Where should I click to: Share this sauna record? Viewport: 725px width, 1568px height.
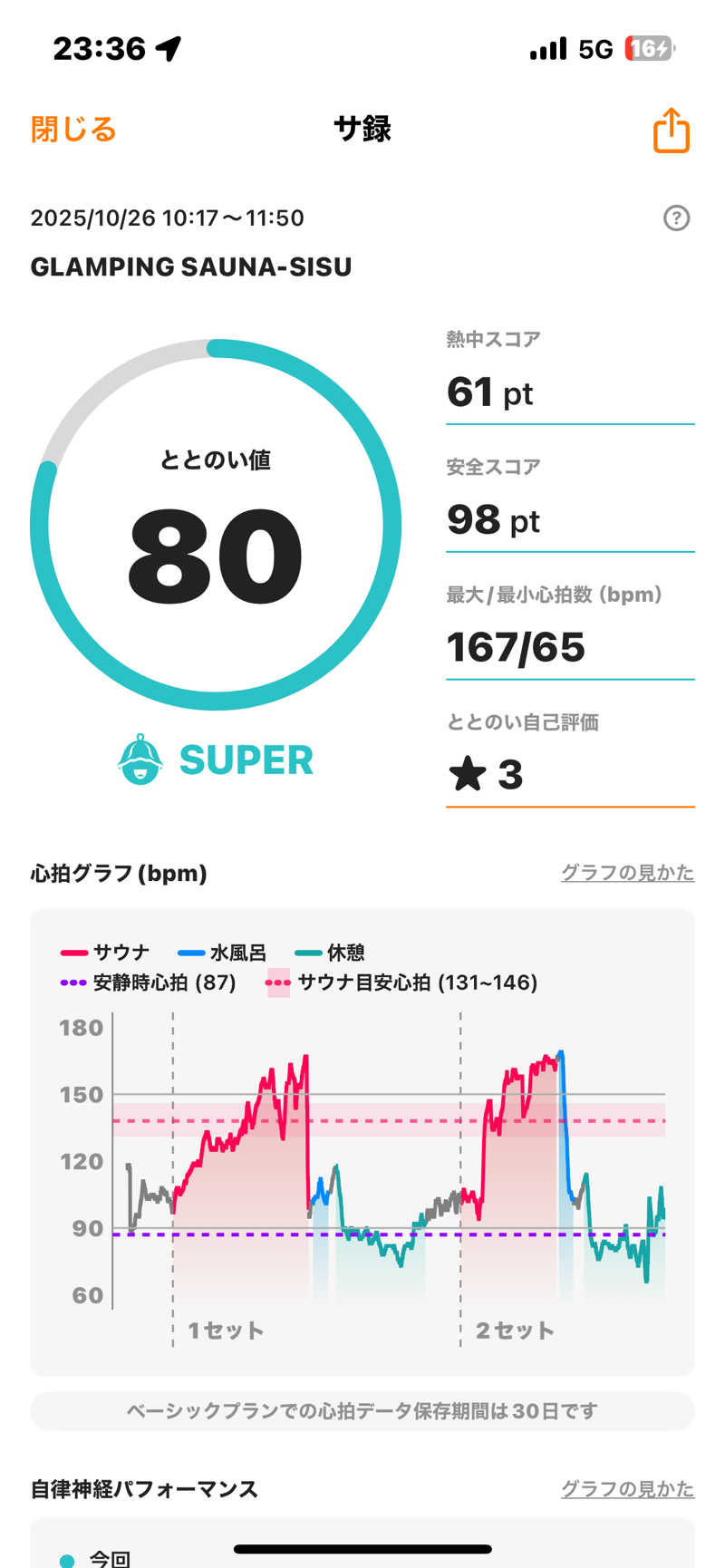click(672, 131)
